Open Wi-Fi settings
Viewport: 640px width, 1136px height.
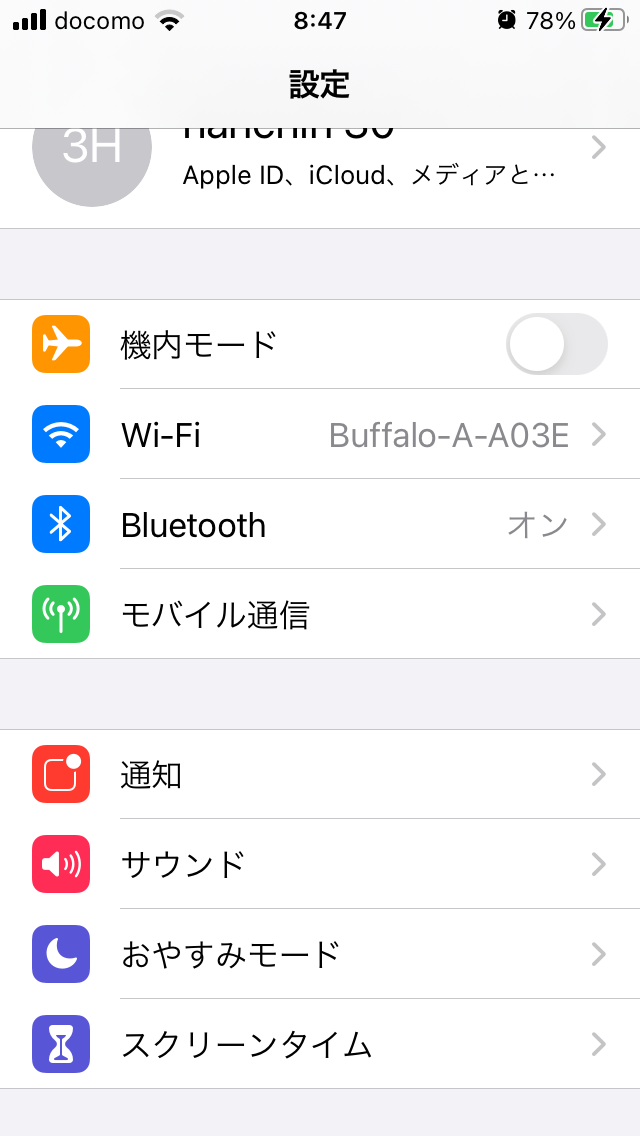click(x=320, y=434)
